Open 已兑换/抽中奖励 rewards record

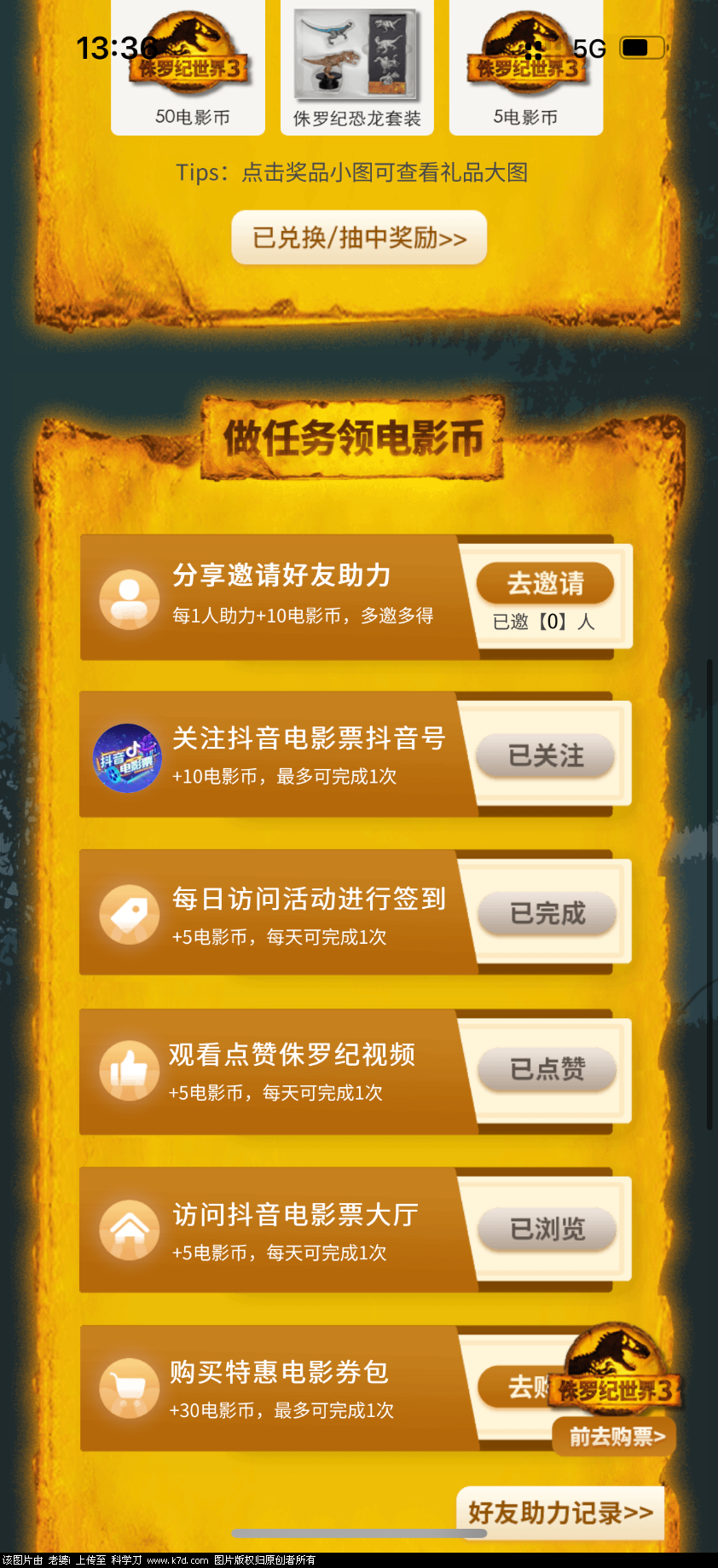[359, 238]
